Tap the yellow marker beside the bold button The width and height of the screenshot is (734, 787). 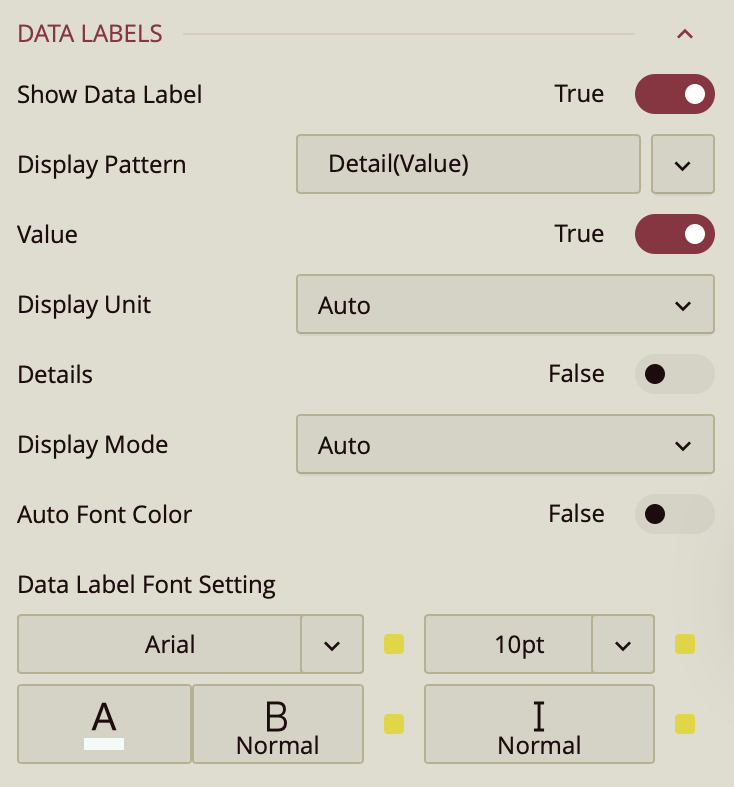pyautogui.click(x=394, y=724)
